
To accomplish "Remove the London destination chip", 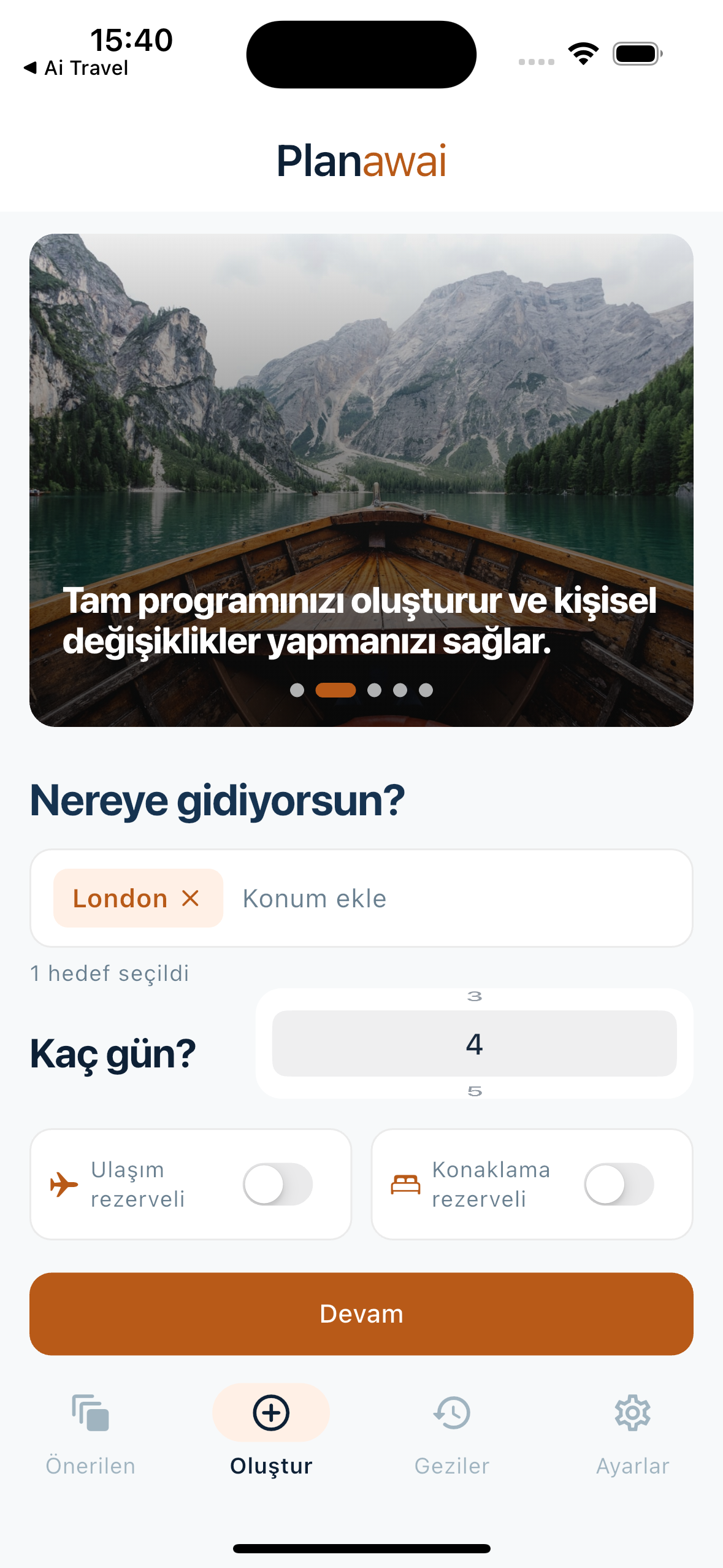I will click(191, 899).
